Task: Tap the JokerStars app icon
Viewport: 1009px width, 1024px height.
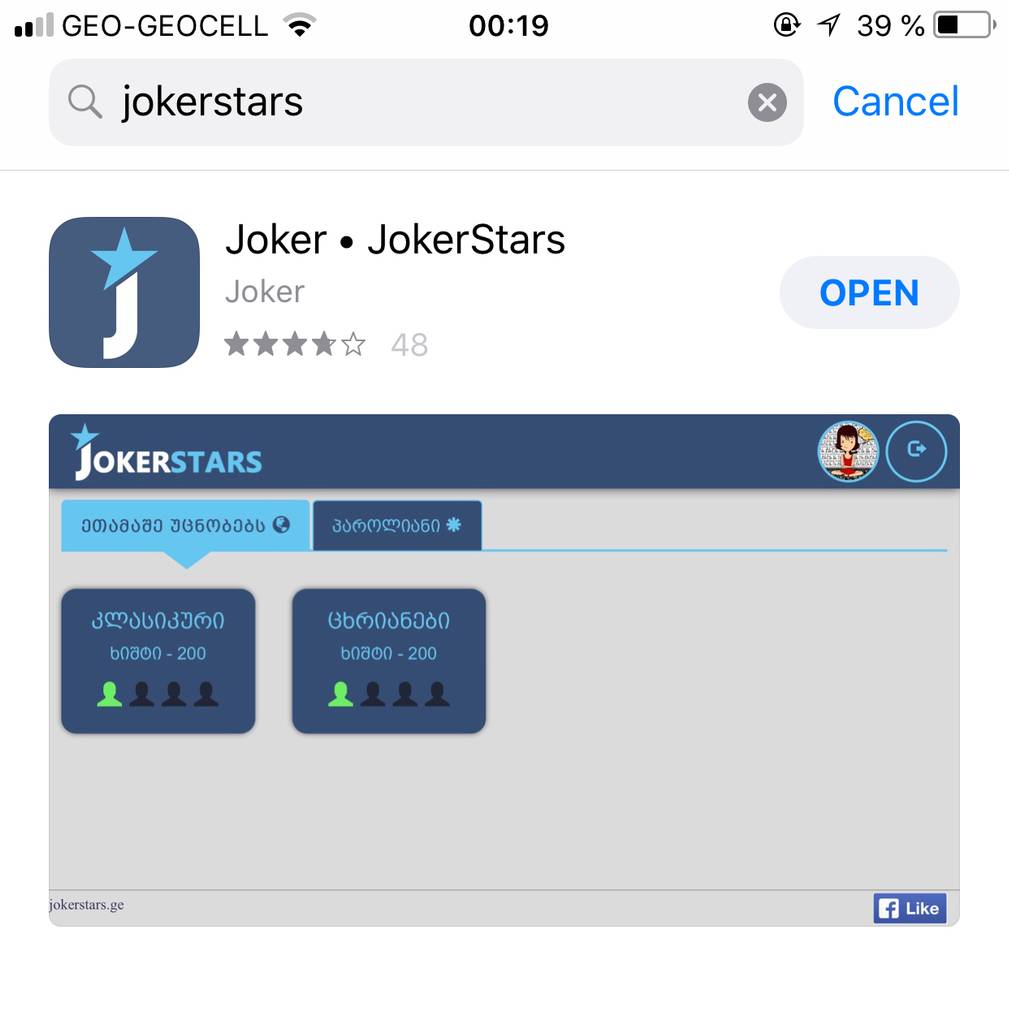Action: (124, 292)
